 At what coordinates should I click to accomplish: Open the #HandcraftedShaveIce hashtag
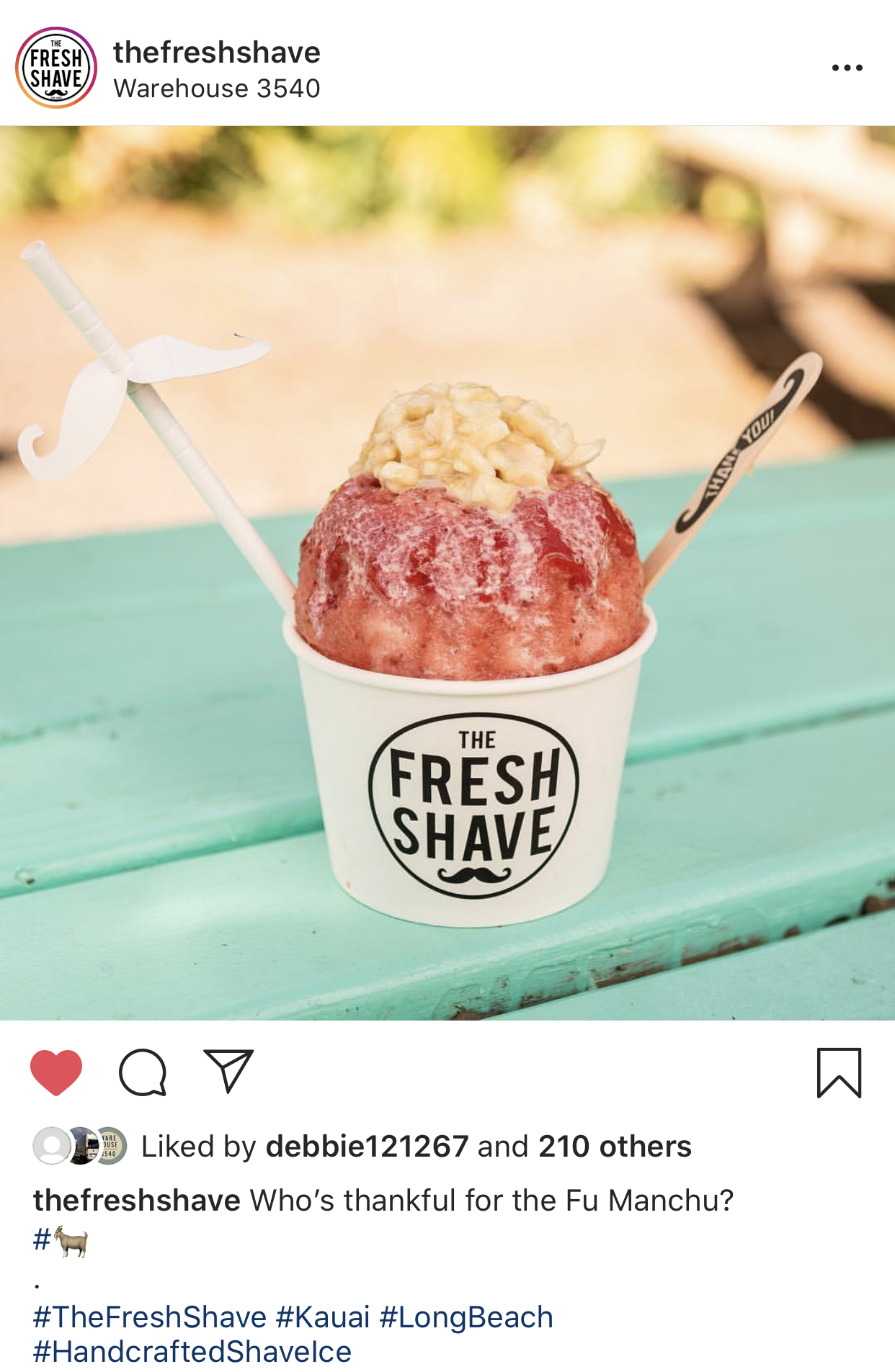[x=192, y=1352]
